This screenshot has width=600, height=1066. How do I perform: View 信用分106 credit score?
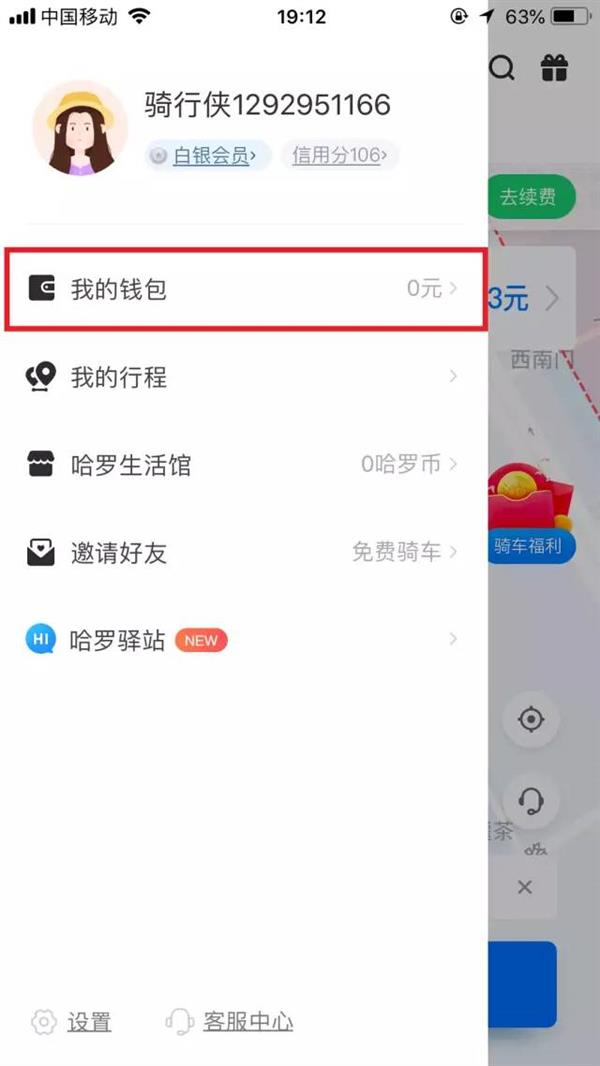pyautogui.click(x=340, y=156)
